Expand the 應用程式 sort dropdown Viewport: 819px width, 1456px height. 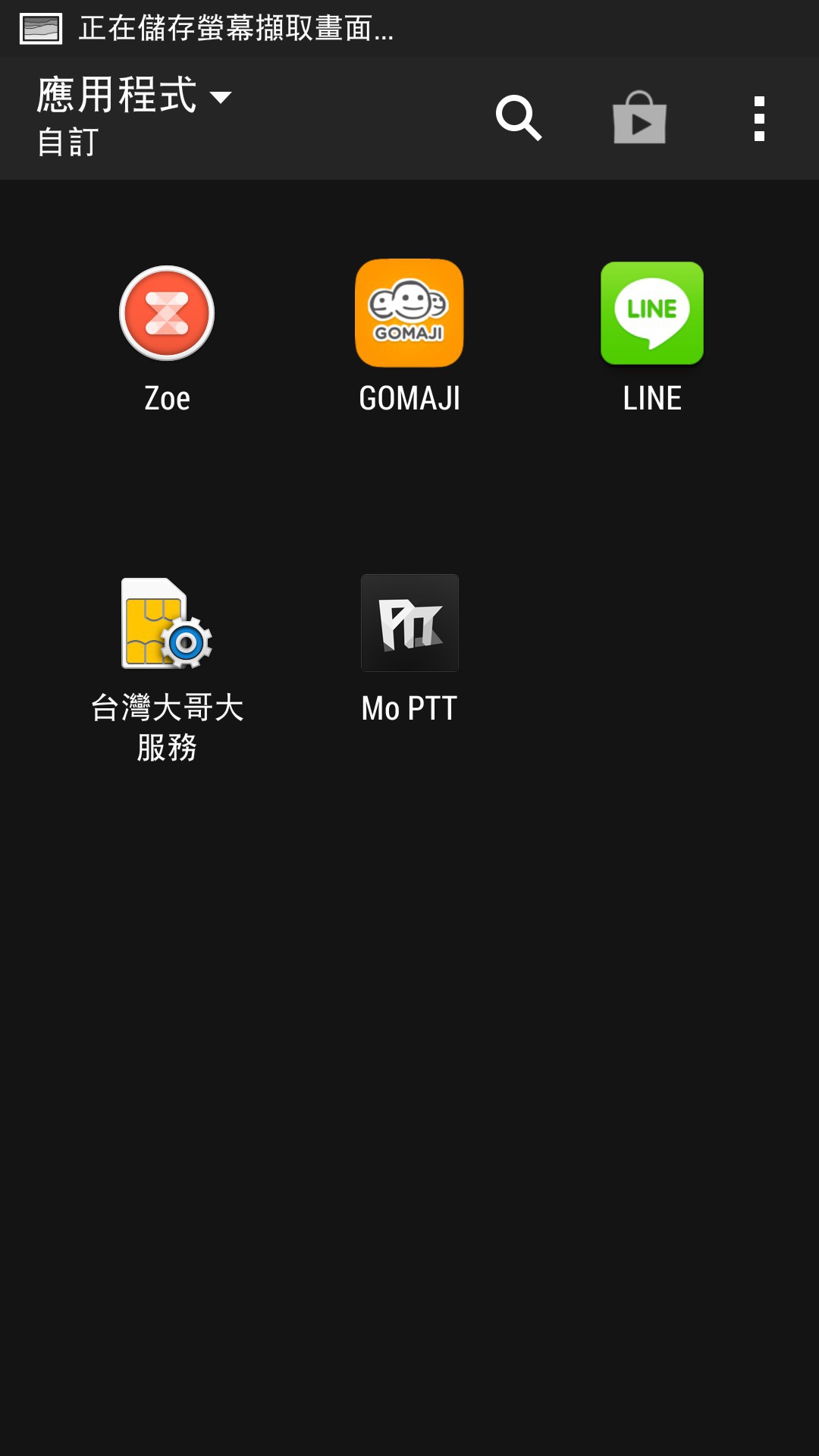tap(134, 117)
